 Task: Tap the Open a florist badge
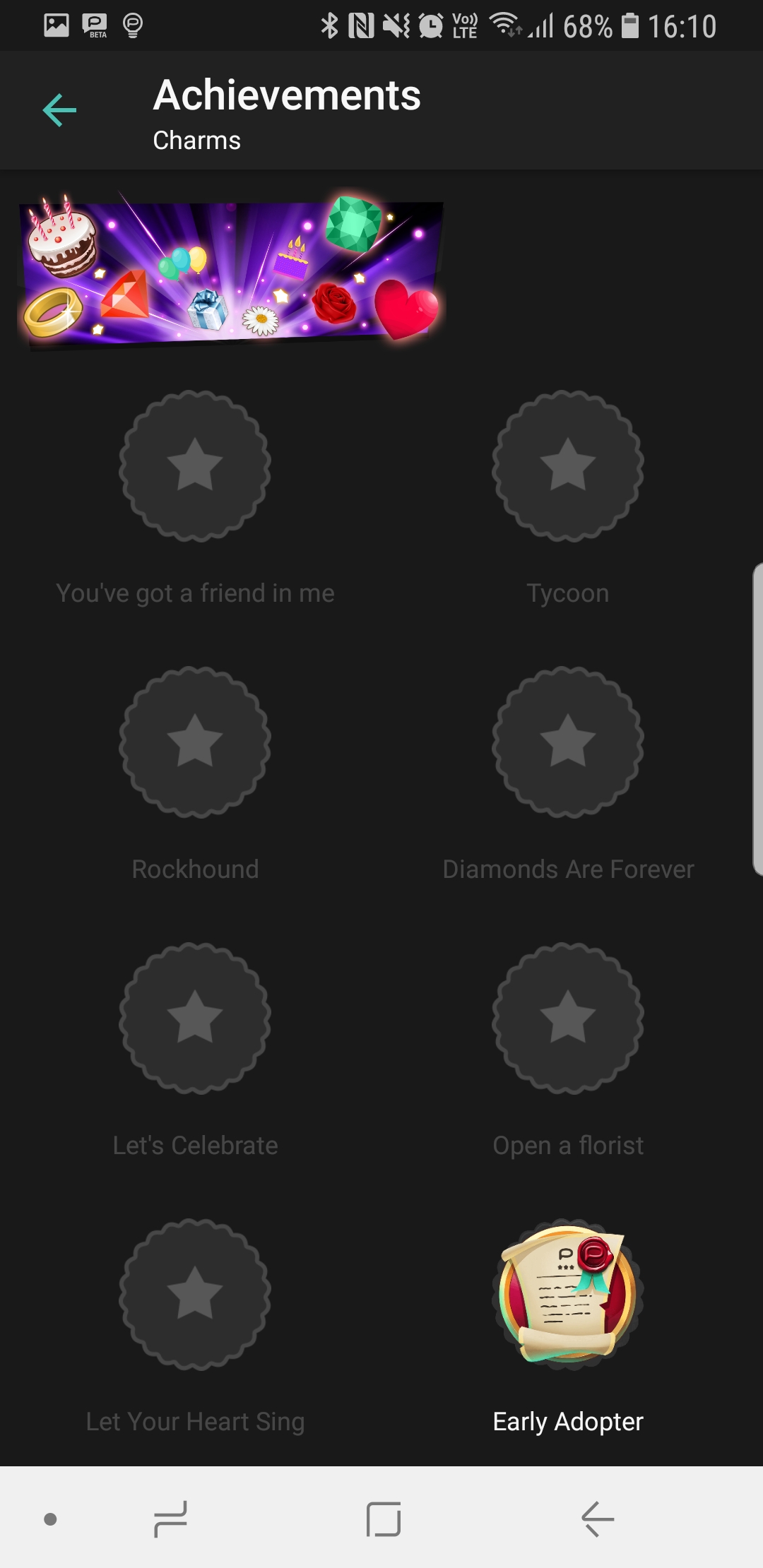(568, 1018)
